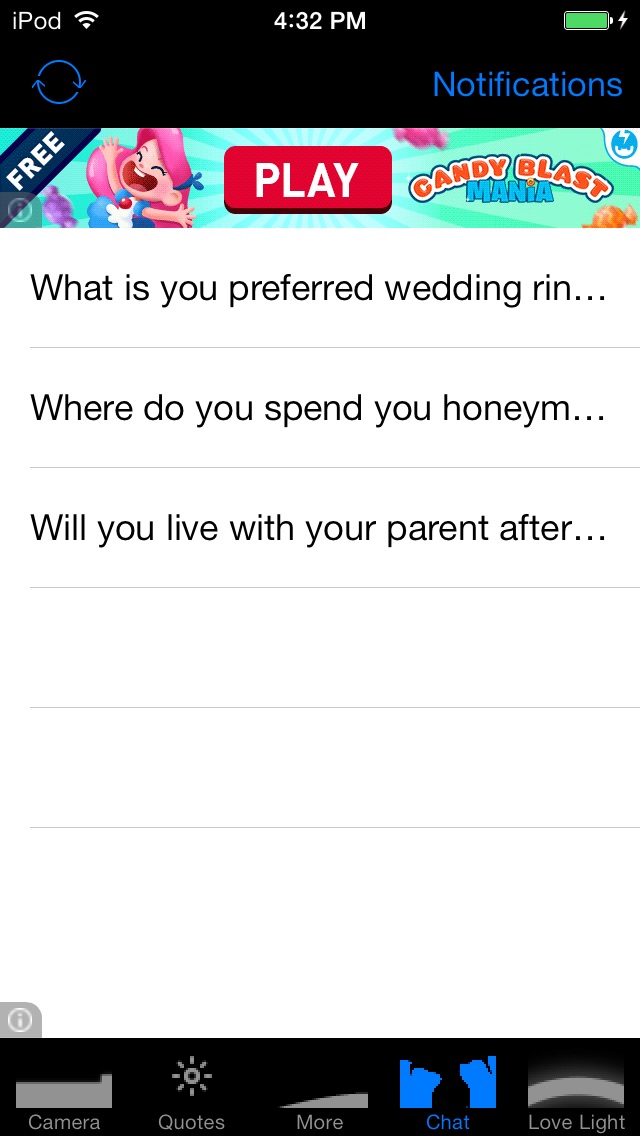Open Notifications
The width and height of the screenshot is (640, 1136).
(527, 85)
